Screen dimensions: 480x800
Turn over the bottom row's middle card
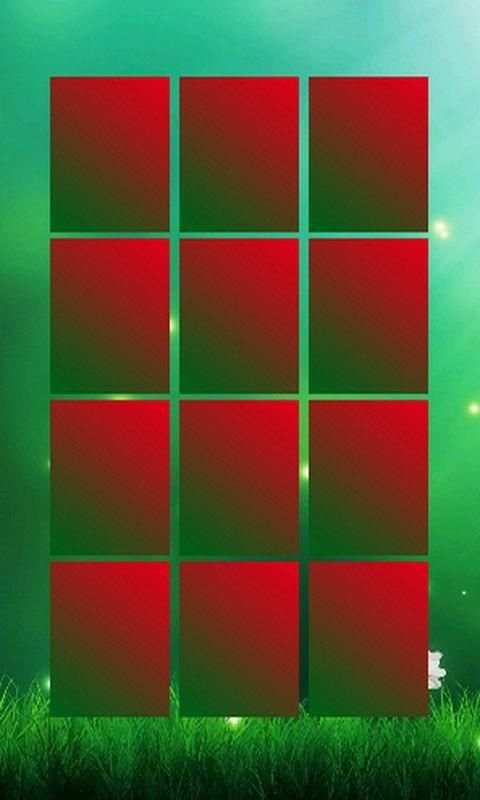pos(239,639)
